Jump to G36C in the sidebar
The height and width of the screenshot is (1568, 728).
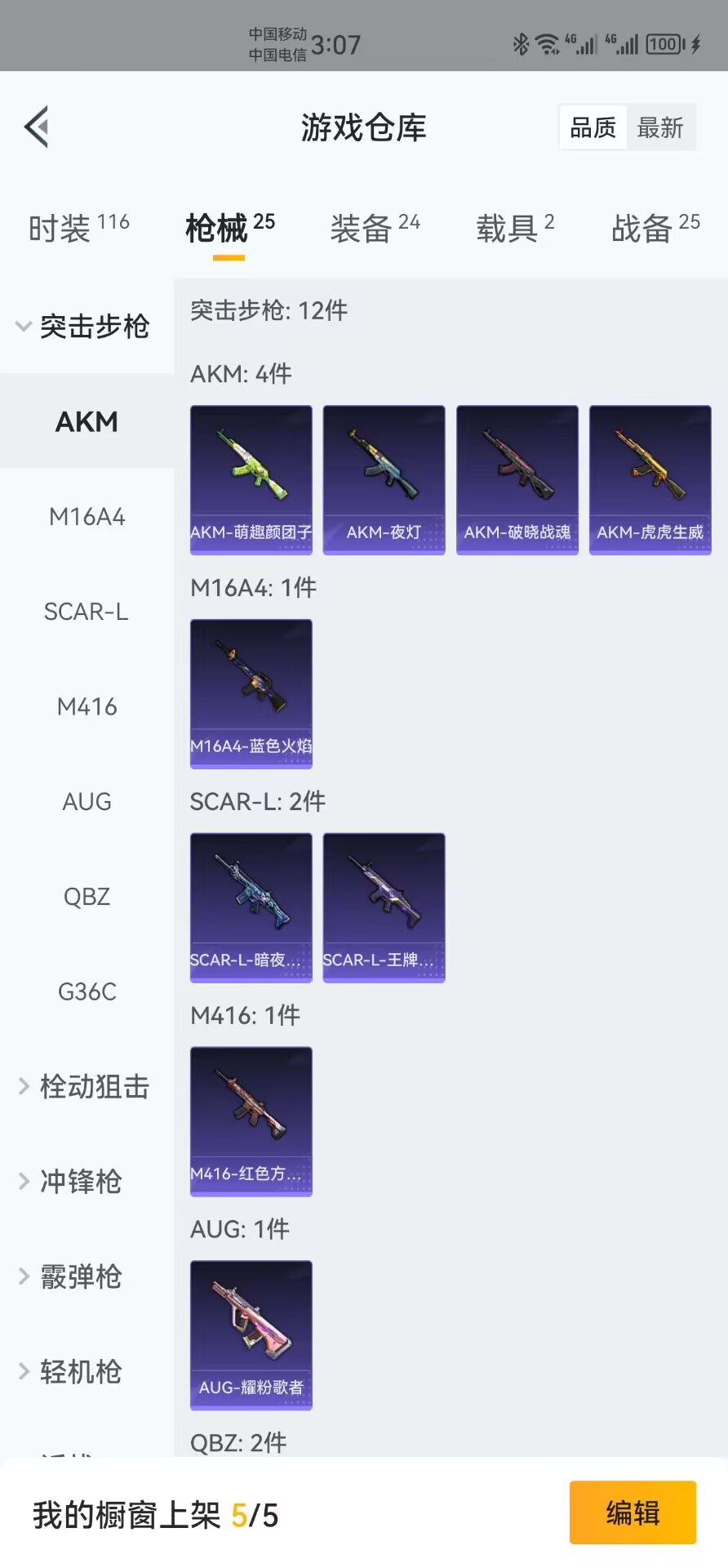(87, 991)
